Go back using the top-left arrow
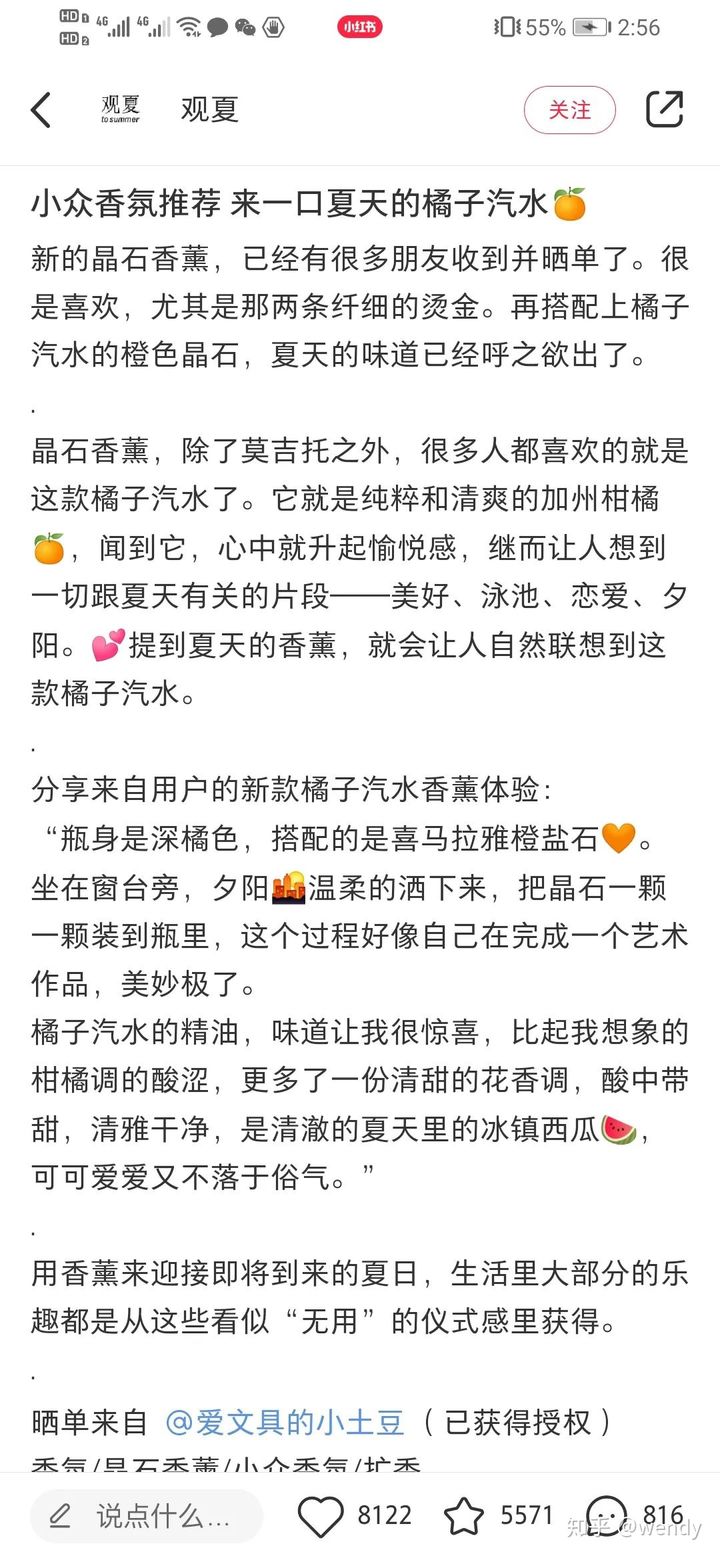This screenshot has height=1560, width=720. [41, 110]
